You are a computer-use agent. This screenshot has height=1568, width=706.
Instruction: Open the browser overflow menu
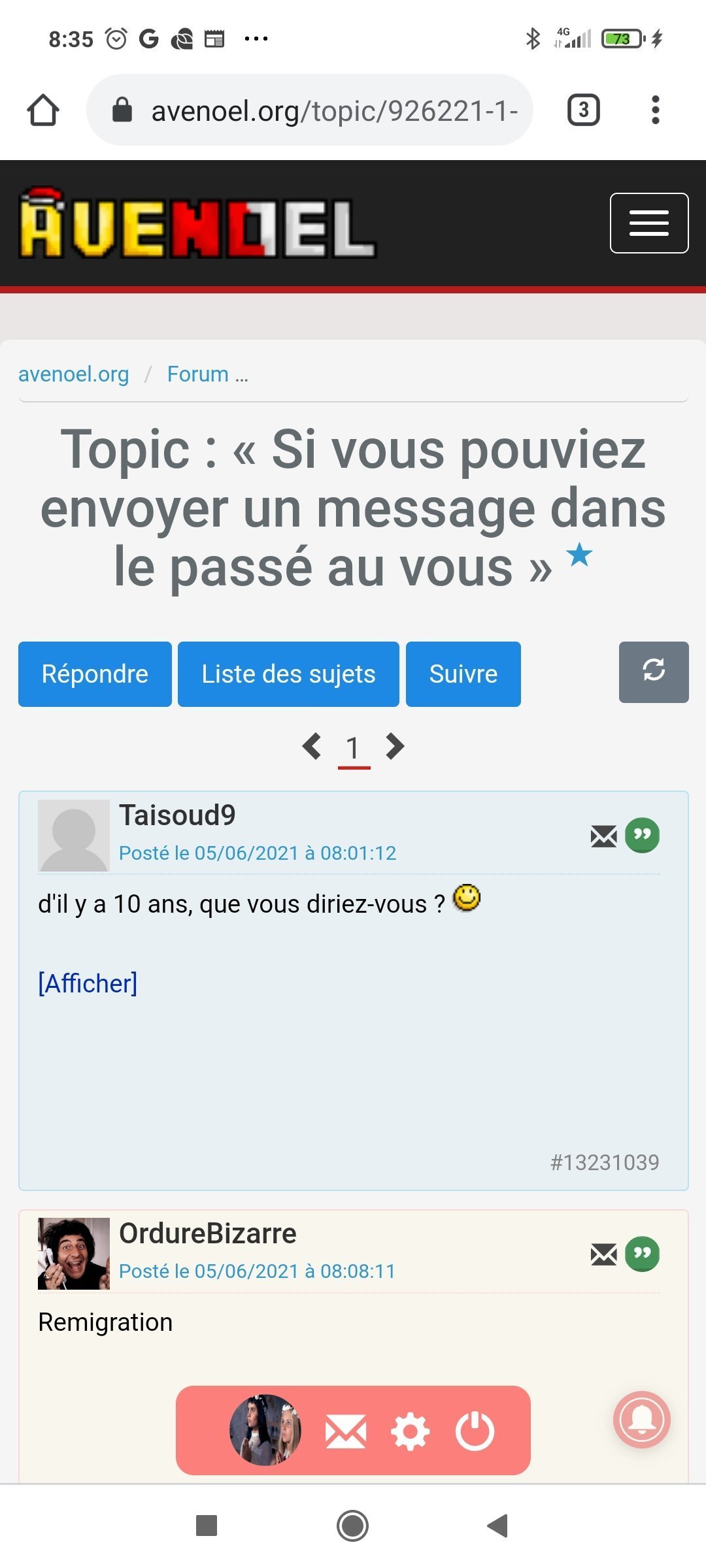point(655,110)
